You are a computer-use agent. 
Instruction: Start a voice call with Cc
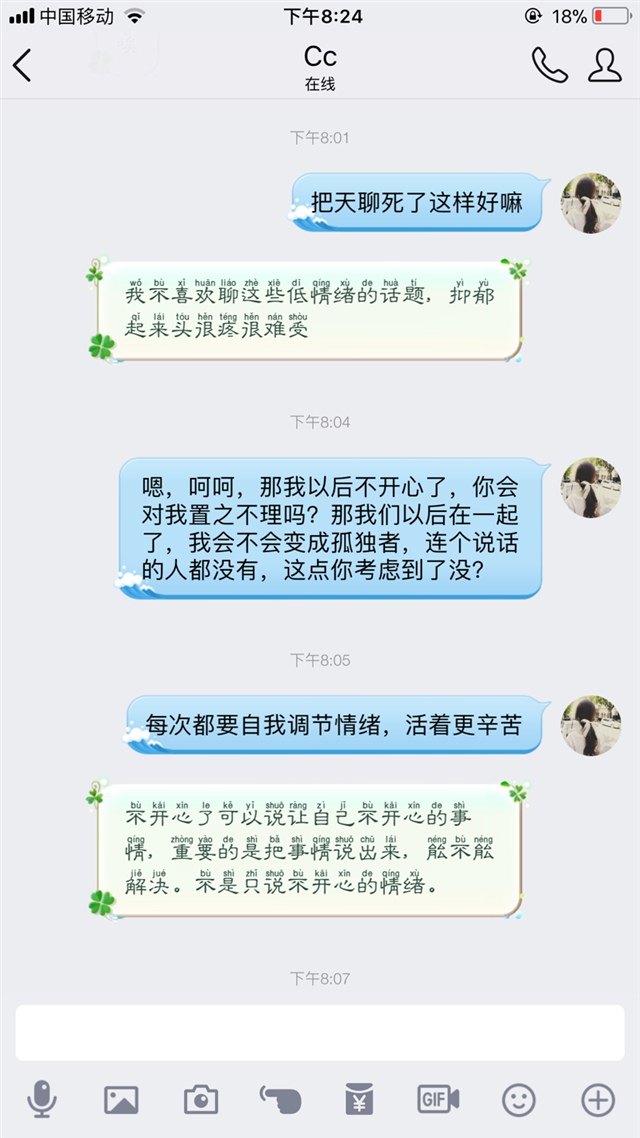[549, 65]
